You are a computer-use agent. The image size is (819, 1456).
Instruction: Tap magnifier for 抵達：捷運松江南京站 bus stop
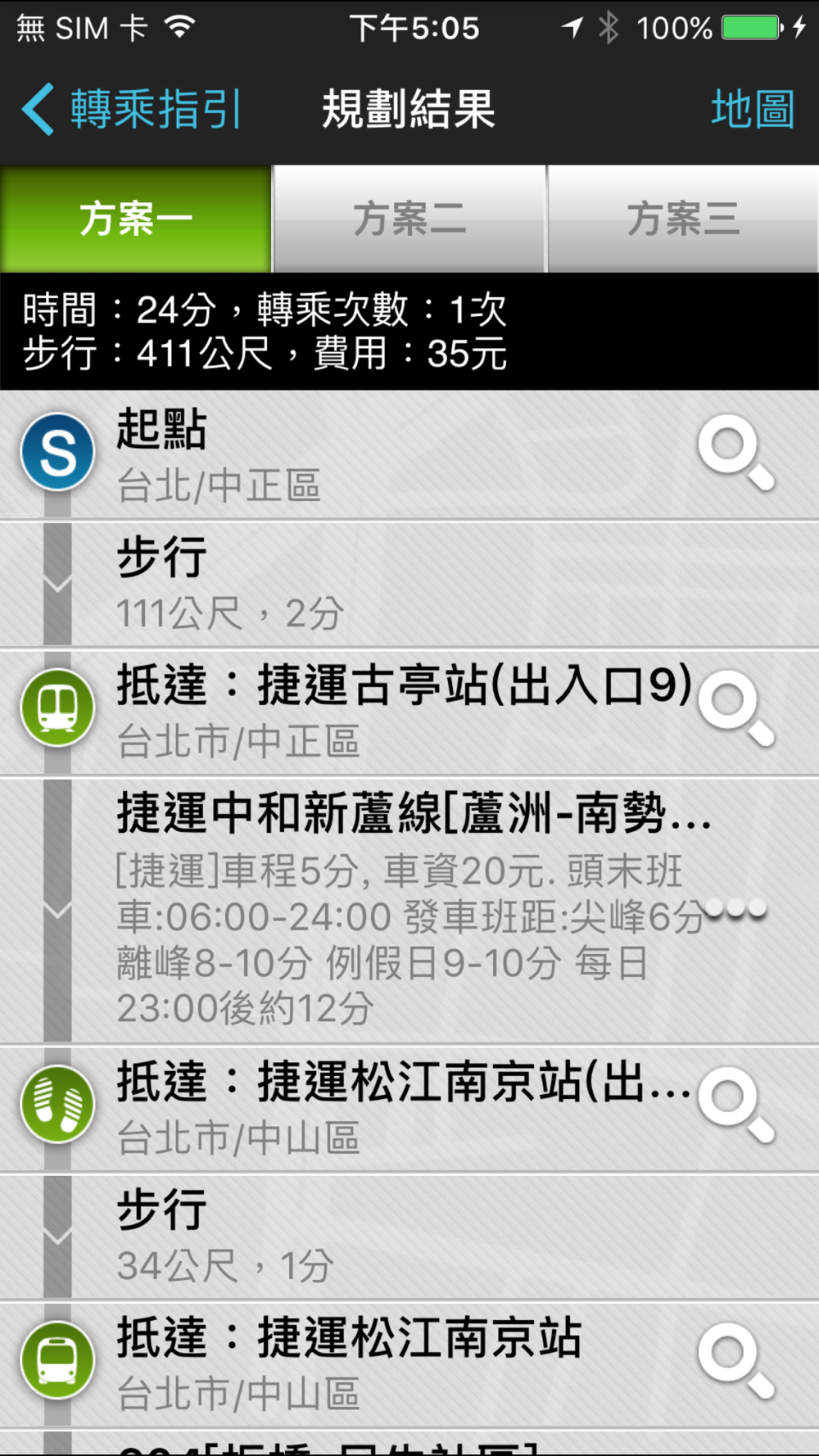(x=735, y=1361)
